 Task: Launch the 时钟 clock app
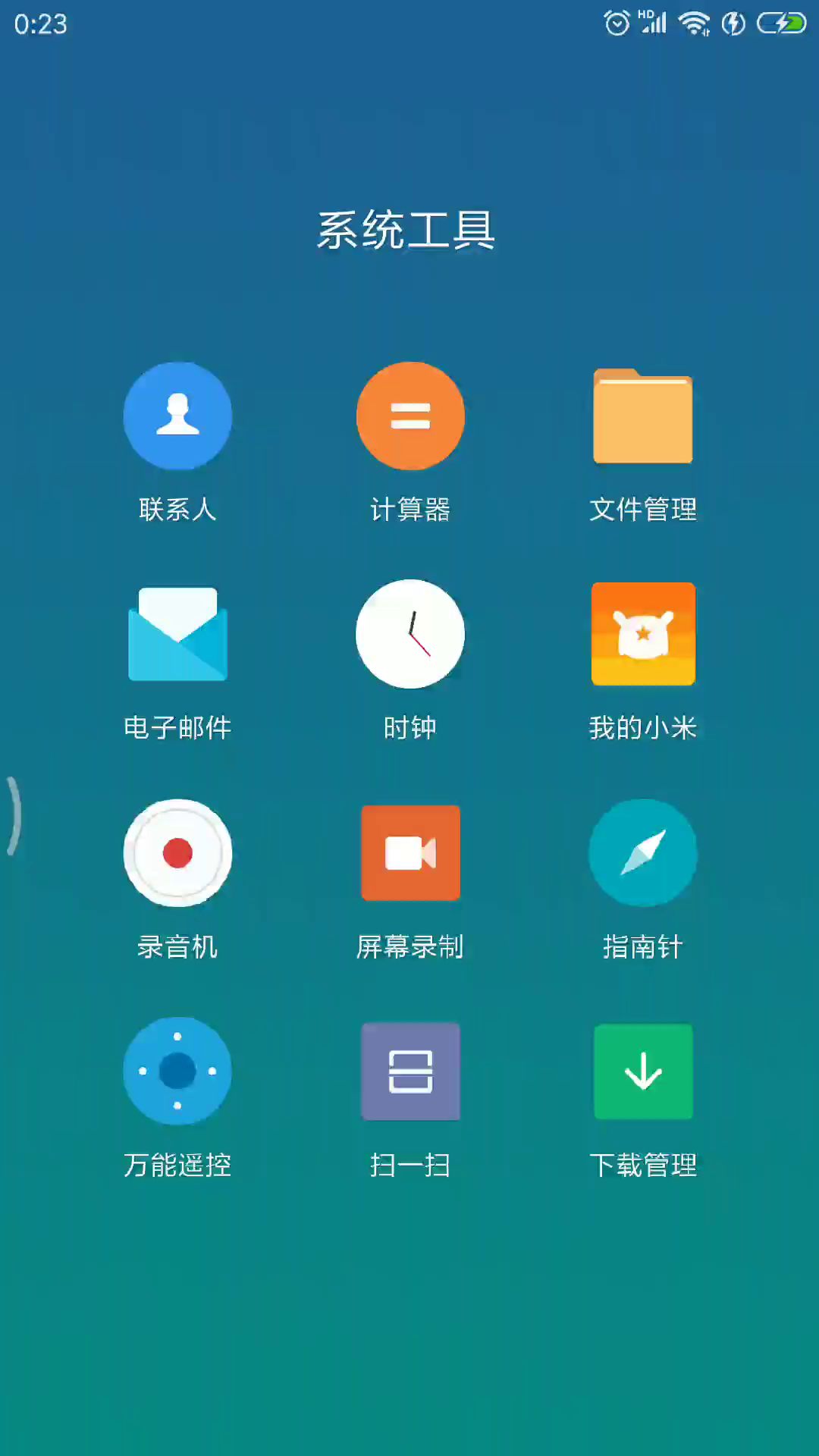410,634
